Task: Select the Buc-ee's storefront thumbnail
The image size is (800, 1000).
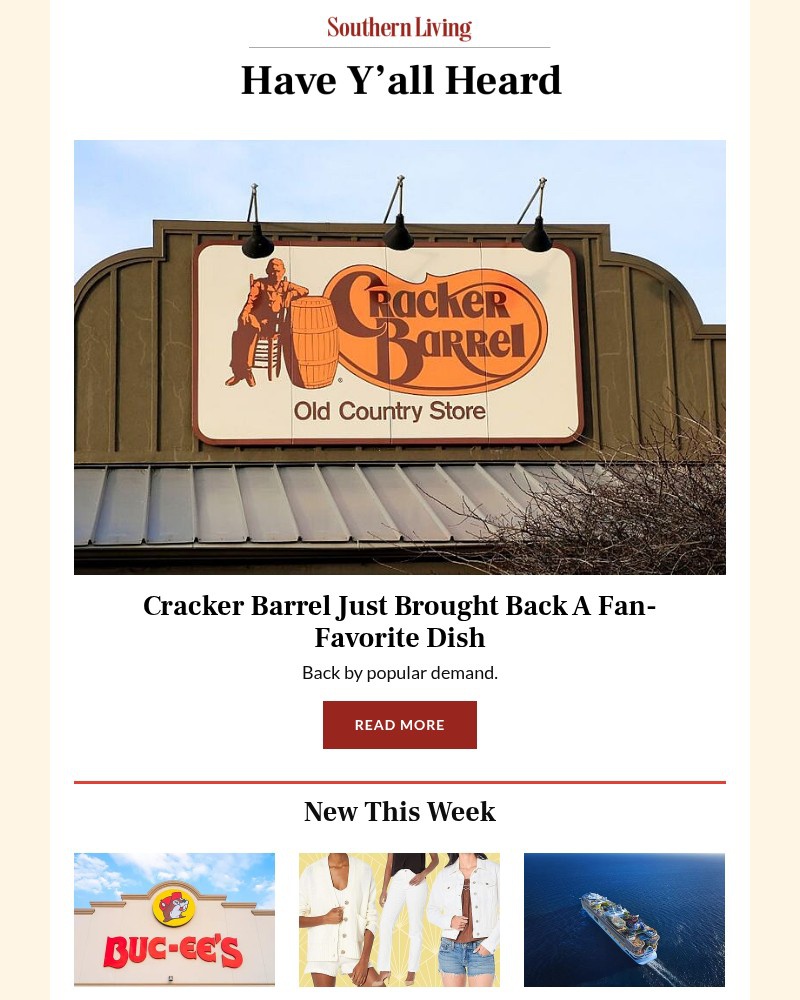Action: click(174, 919)
